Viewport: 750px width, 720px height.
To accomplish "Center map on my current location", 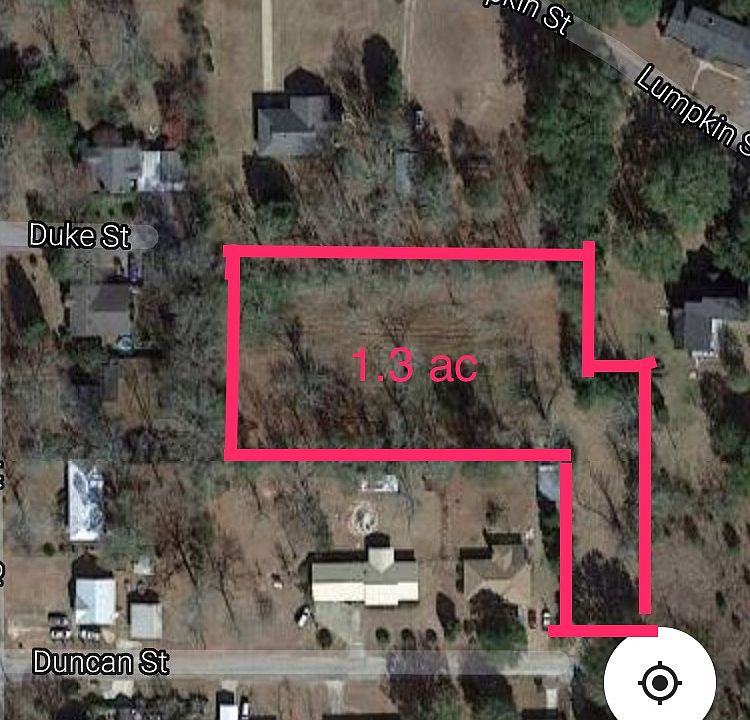I will click(x=659, y=684).
